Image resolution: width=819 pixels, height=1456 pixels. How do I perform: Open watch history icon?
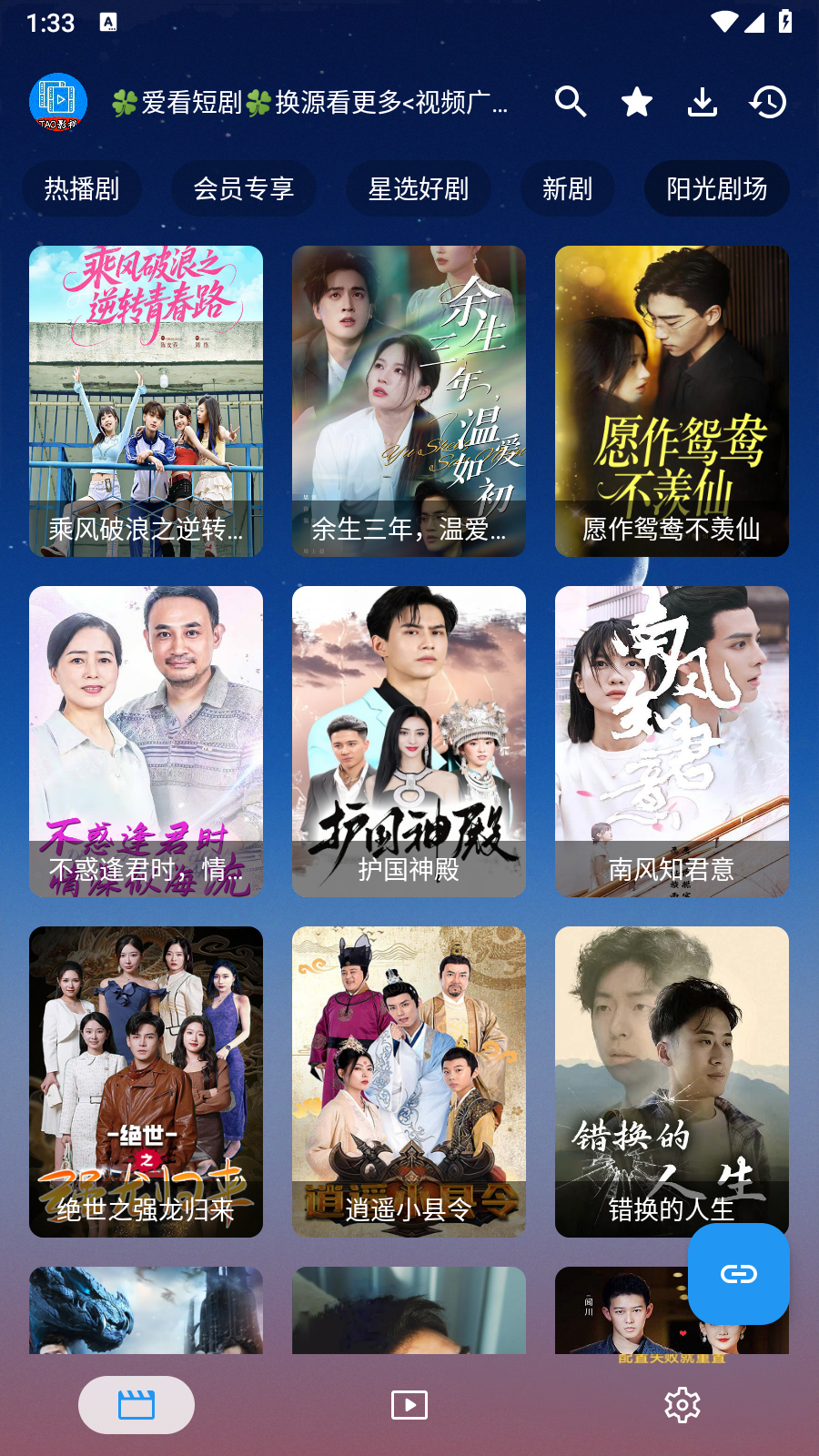coord(768,102)
